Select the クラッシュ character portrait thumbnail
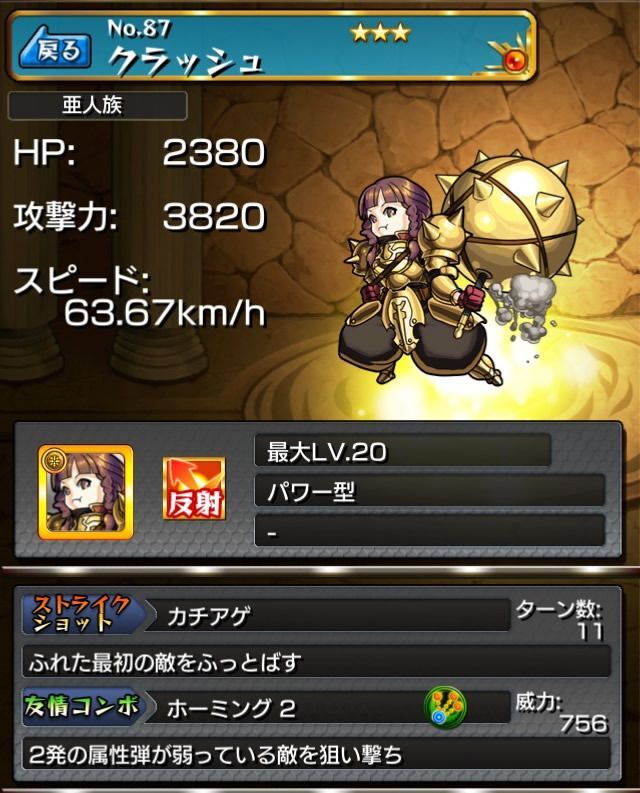 pyautogui.click(x=85, y=491)
